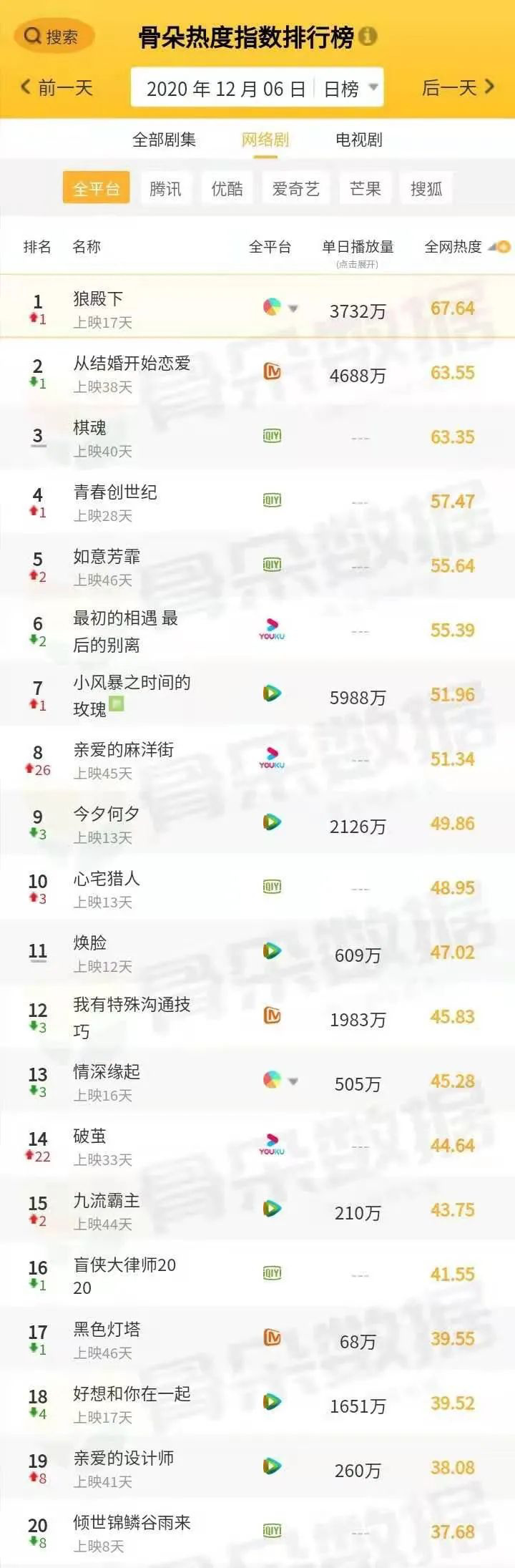The width and height of the screenshot is (515, 1568).
Task: Select 腾讯 platform filter
Action: click(165, 189)
